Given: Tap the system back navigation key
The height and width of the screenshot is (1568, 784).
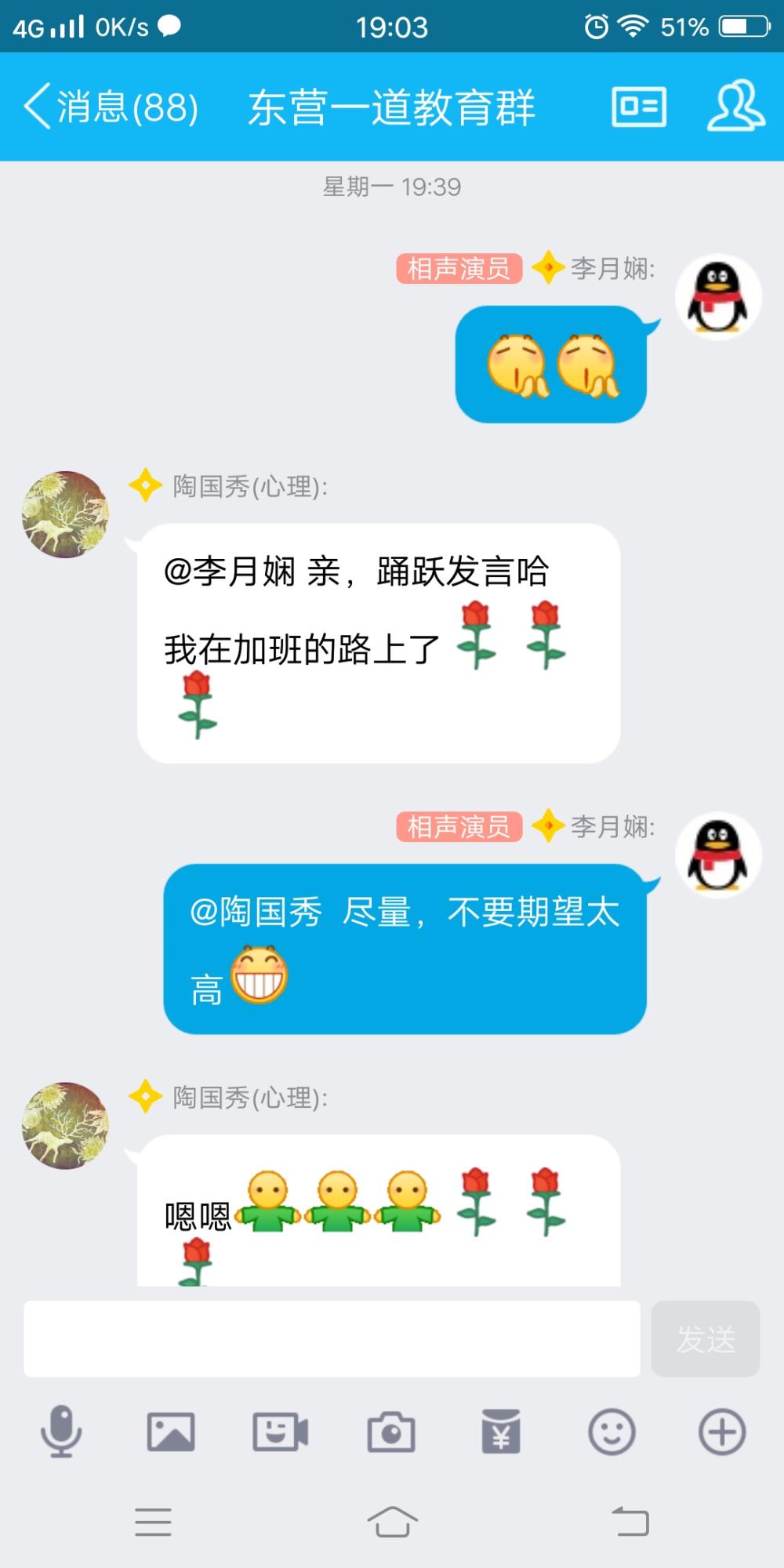Looking at the screenshot, I should [x=630, y=1522].
